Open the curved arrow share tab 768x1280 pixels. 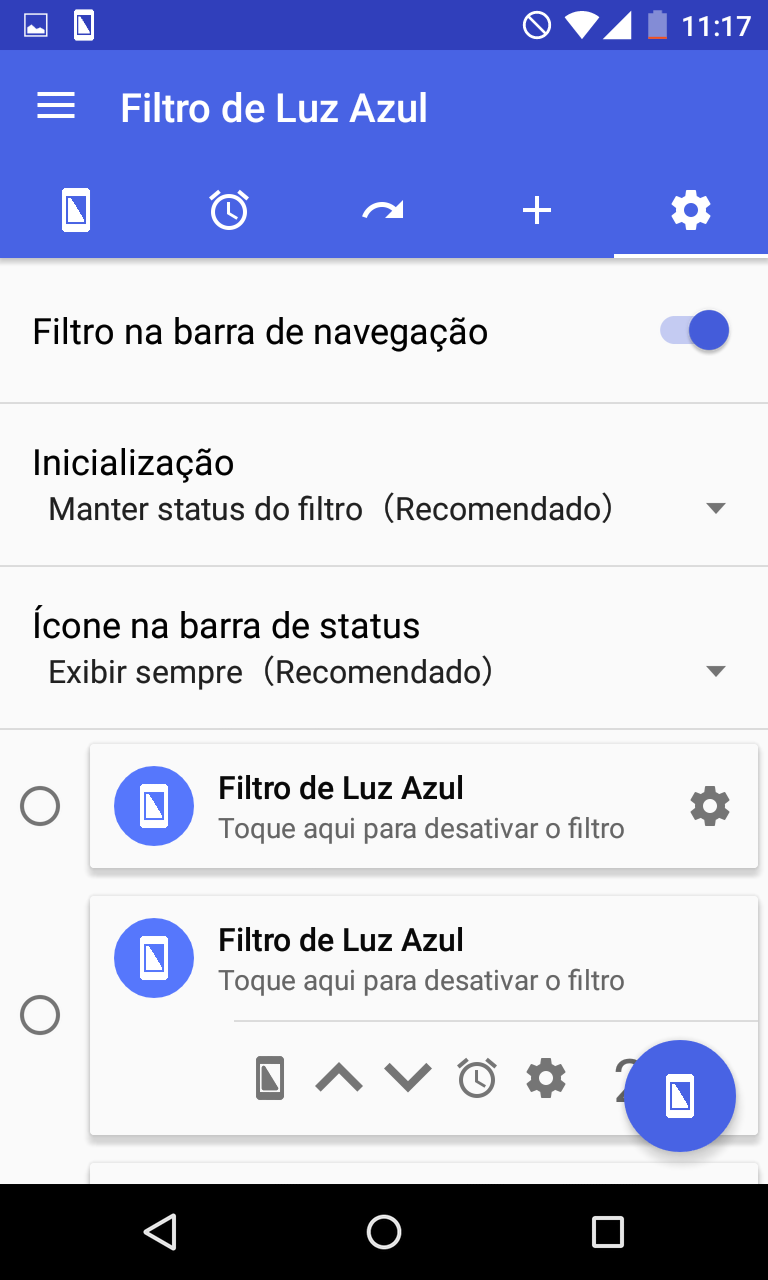point(383,210)
